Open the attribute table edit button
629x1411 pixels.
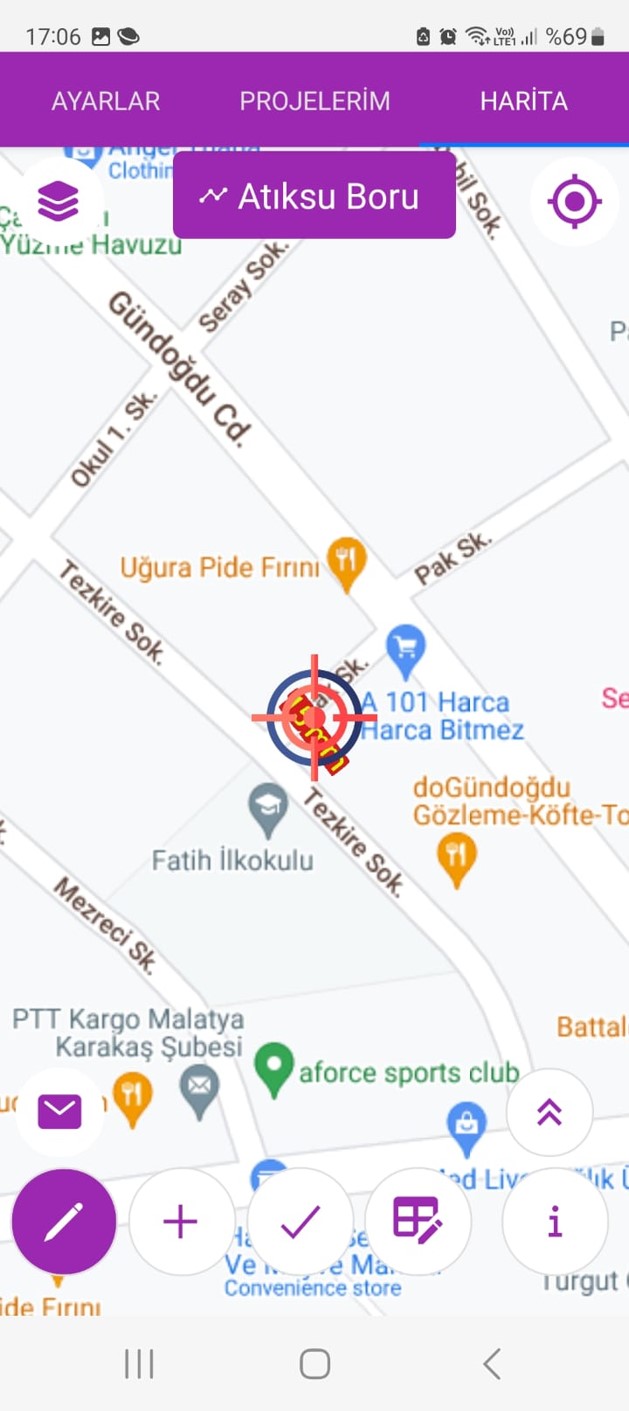(417, 1221)
